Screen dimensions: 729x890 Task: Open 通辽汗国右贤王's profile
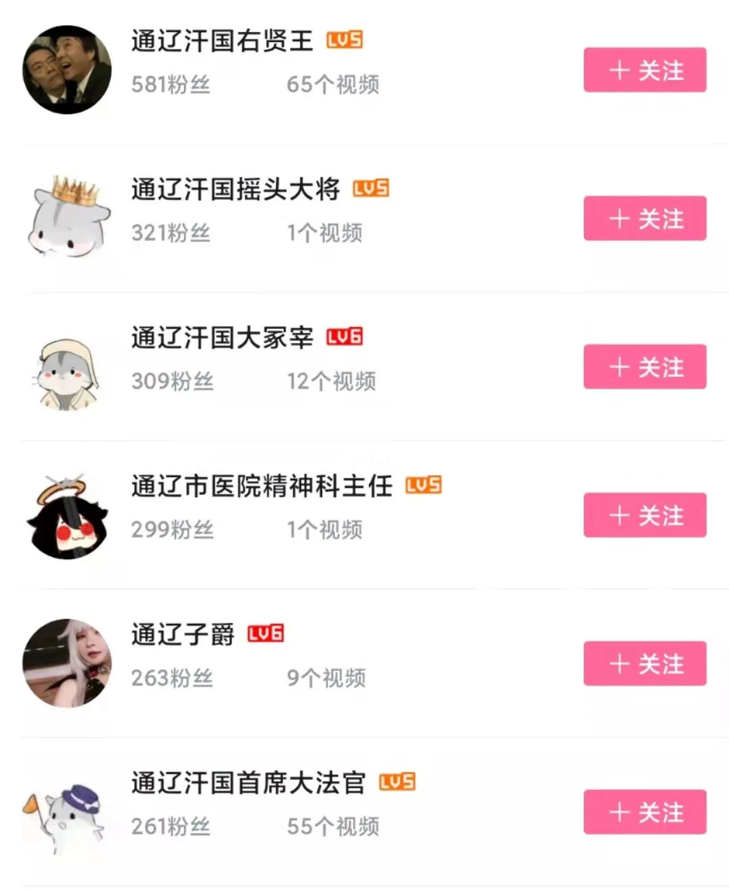pos(222,41)
